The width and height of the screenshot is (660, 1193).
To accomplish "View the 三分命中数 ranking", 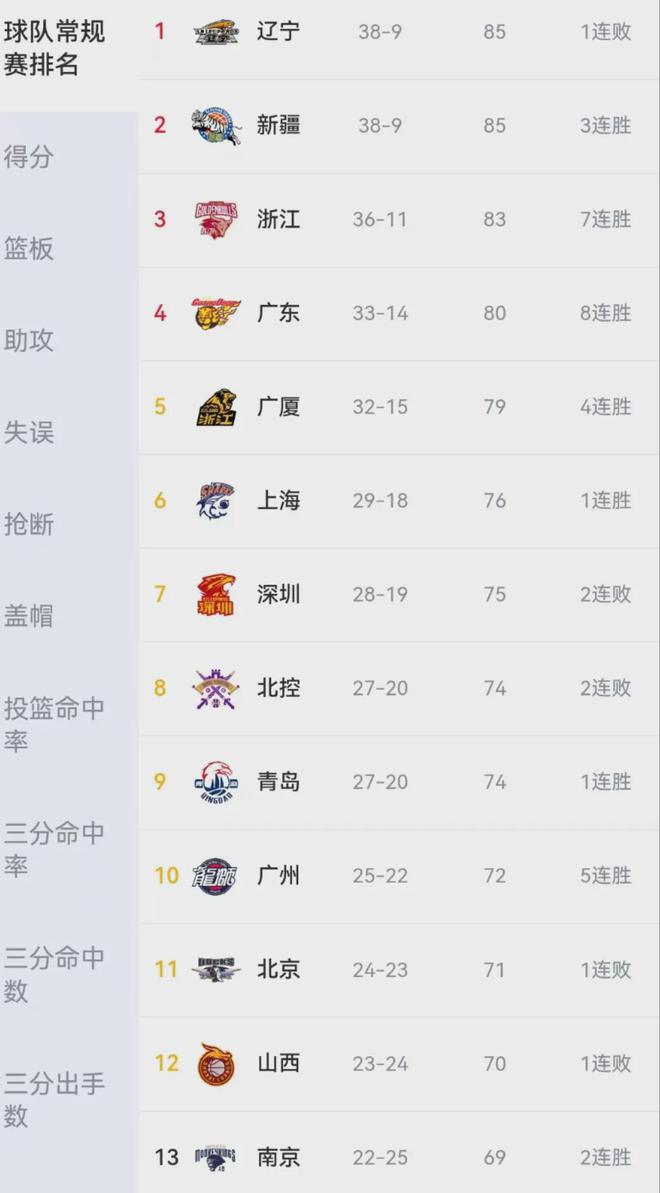I will (x=55, y=974).
